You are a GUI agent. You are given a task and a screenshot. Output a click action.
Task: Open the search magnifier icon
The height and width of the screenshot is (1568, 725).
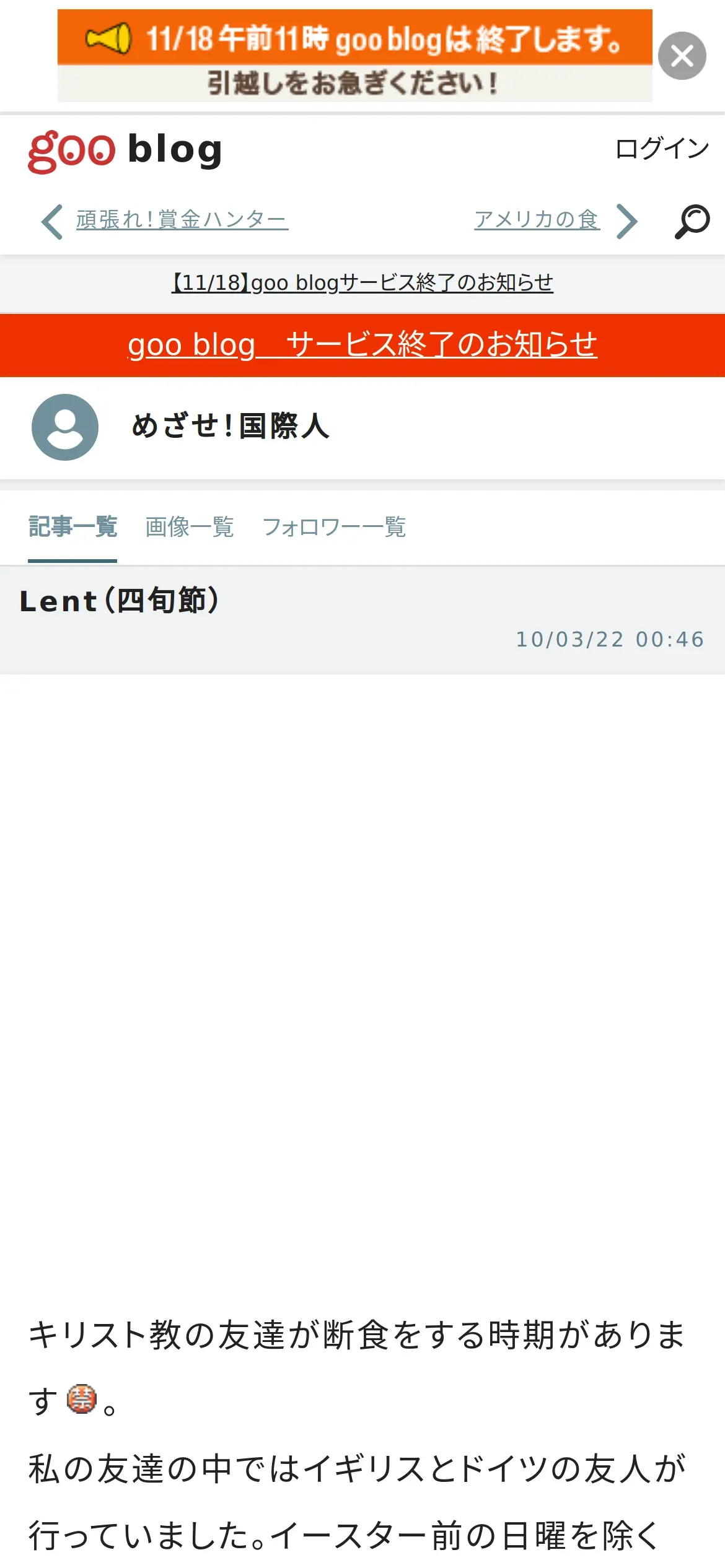[692, 221]
